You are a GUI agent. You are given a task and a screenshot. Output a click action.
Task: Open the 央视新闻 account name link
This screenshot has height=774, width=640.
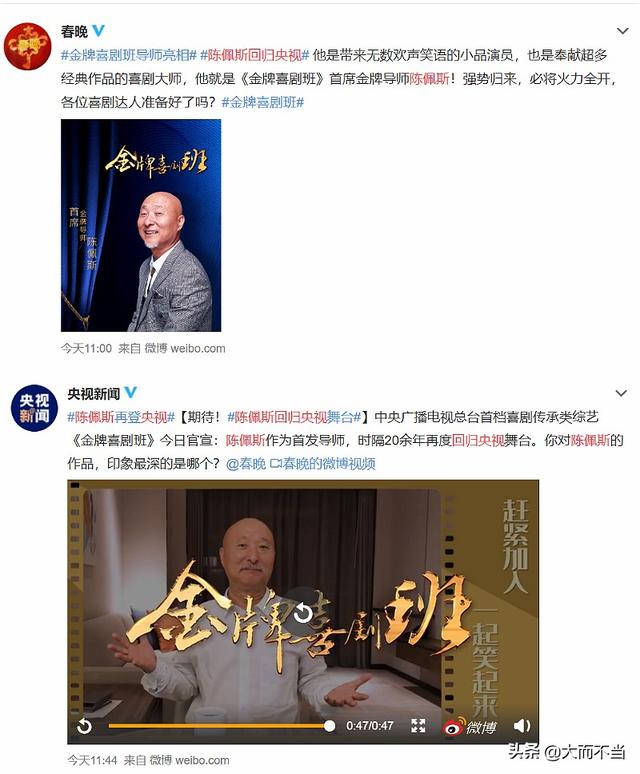point(93,393)
